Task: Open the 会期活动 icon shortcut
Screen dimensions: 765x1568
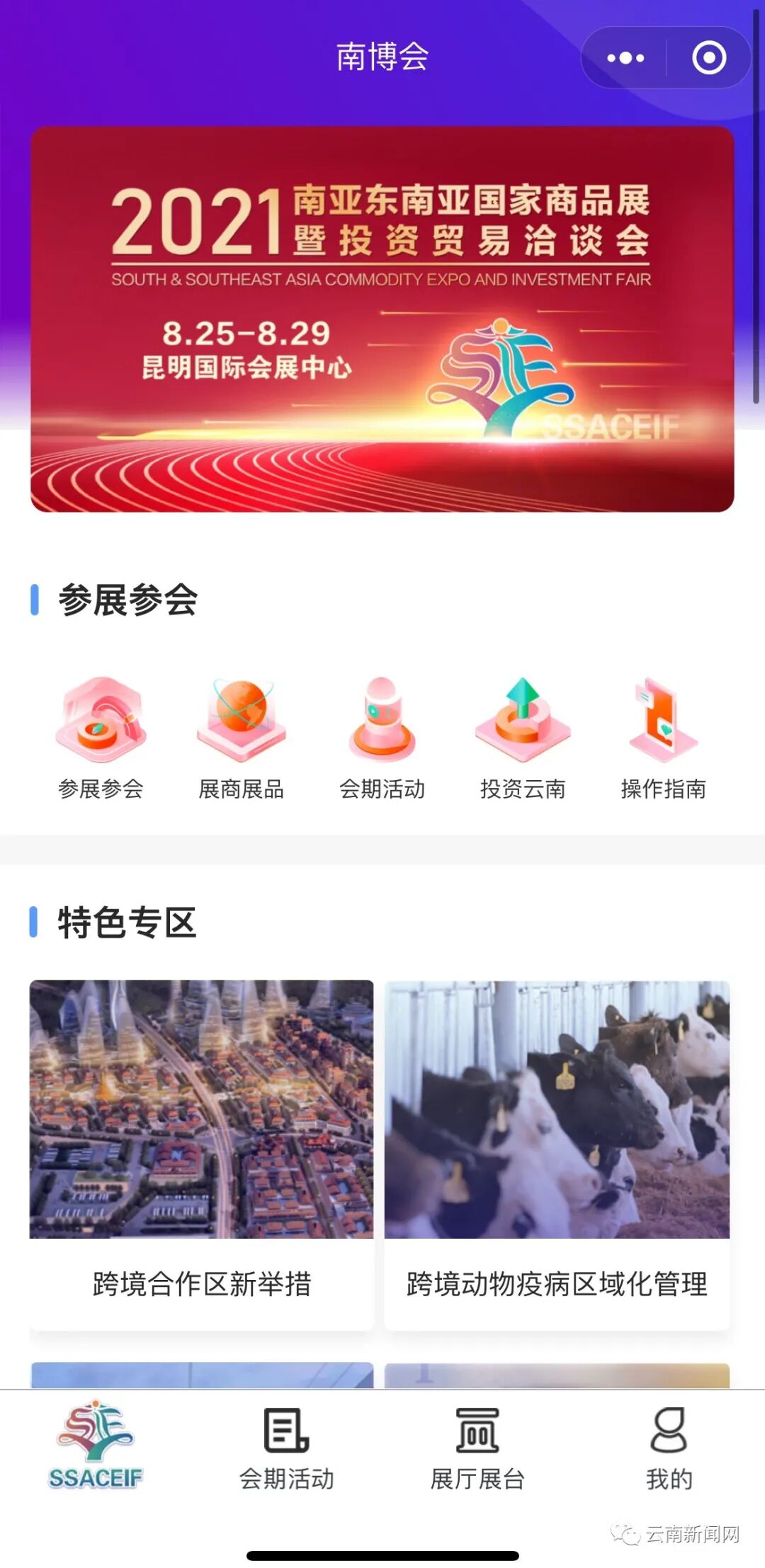Action: pyautogui.click(x=382, y=738)
